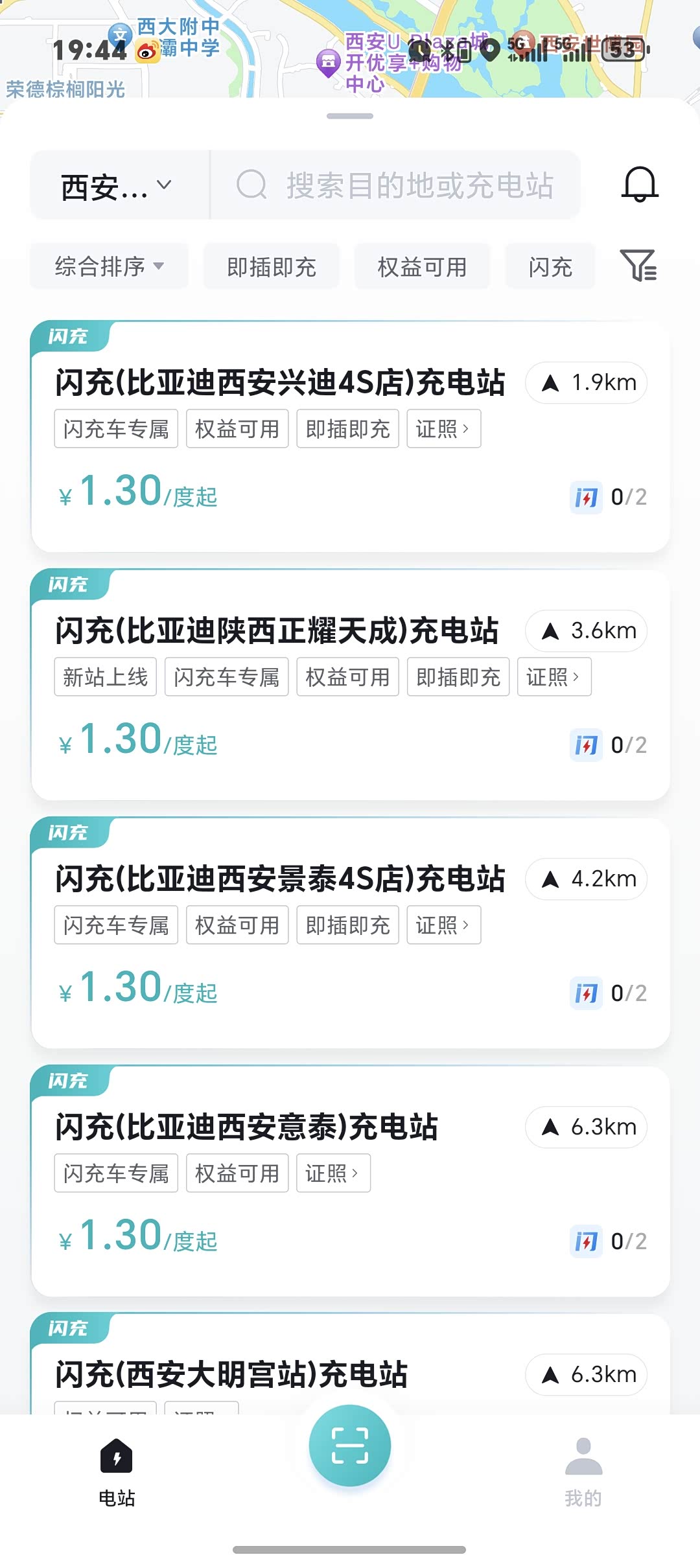Launch the scan QR code button

(x=350, y=1446)
